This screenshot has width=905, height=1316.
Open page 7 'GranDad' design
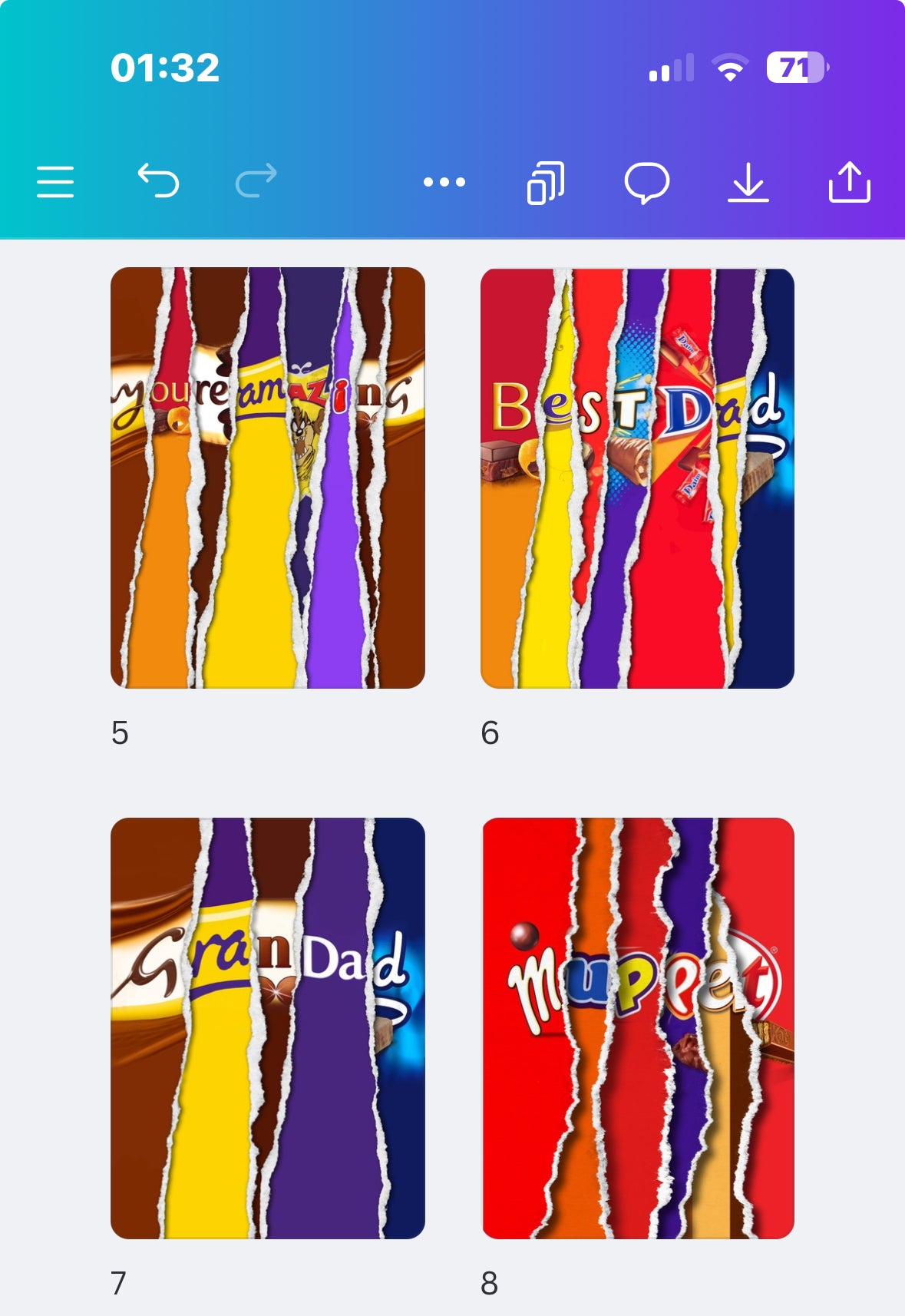(x=267, y=1028)
